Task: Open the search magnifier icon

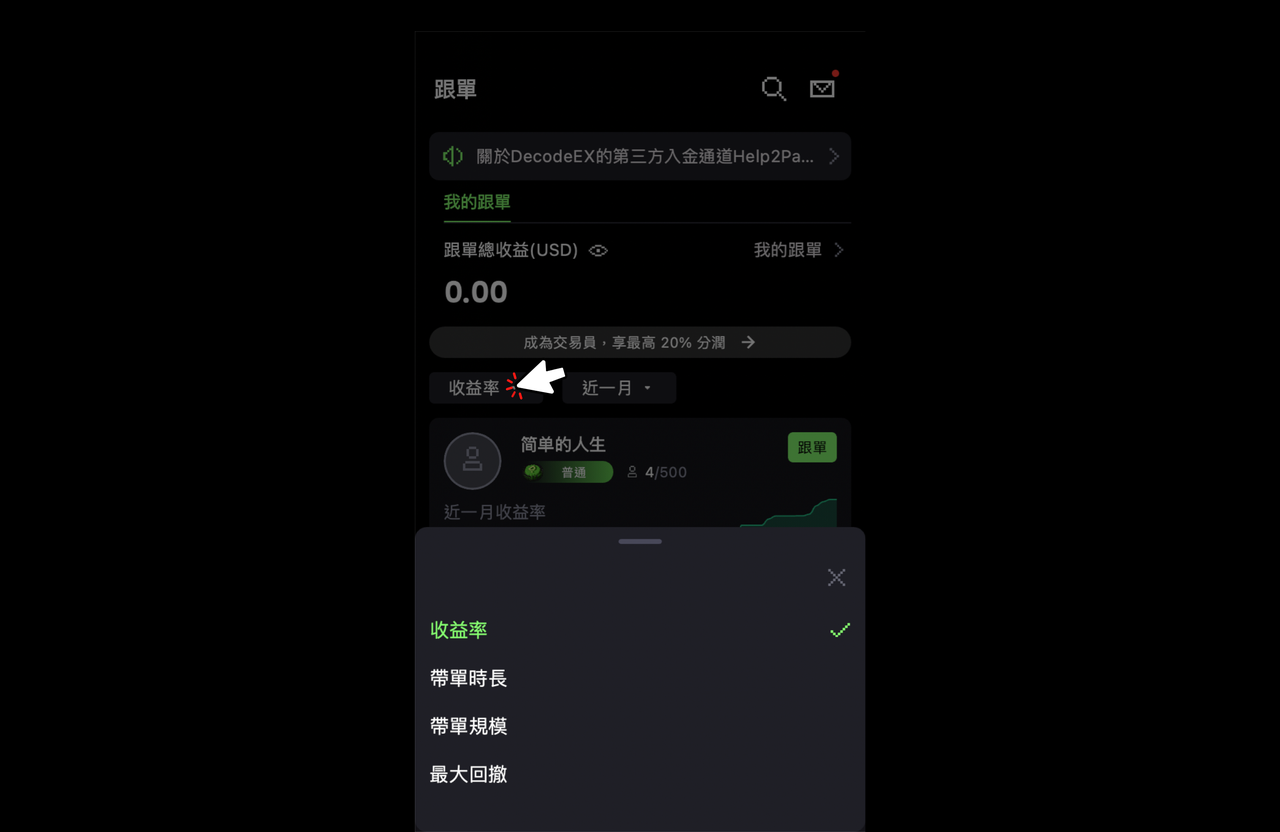Action: 773,89
